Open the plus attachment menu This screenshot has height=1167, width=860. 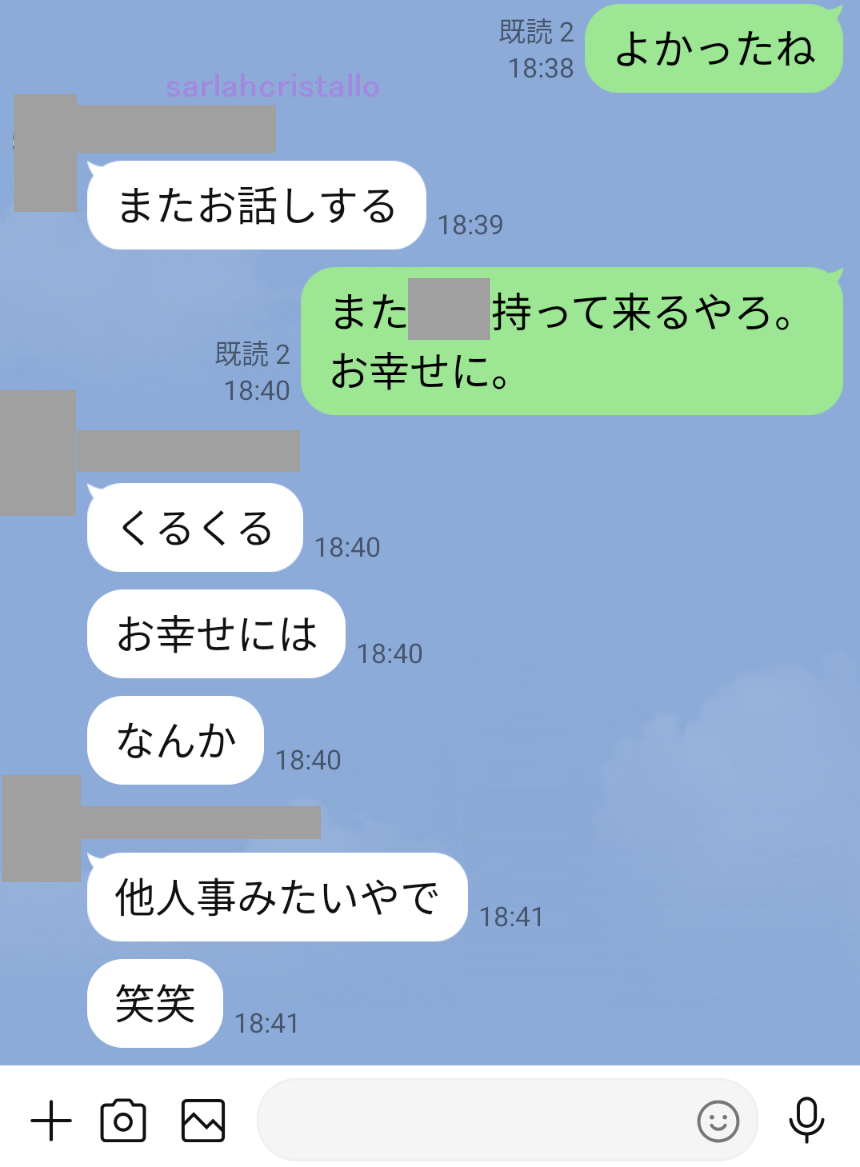coord(51,1121)
